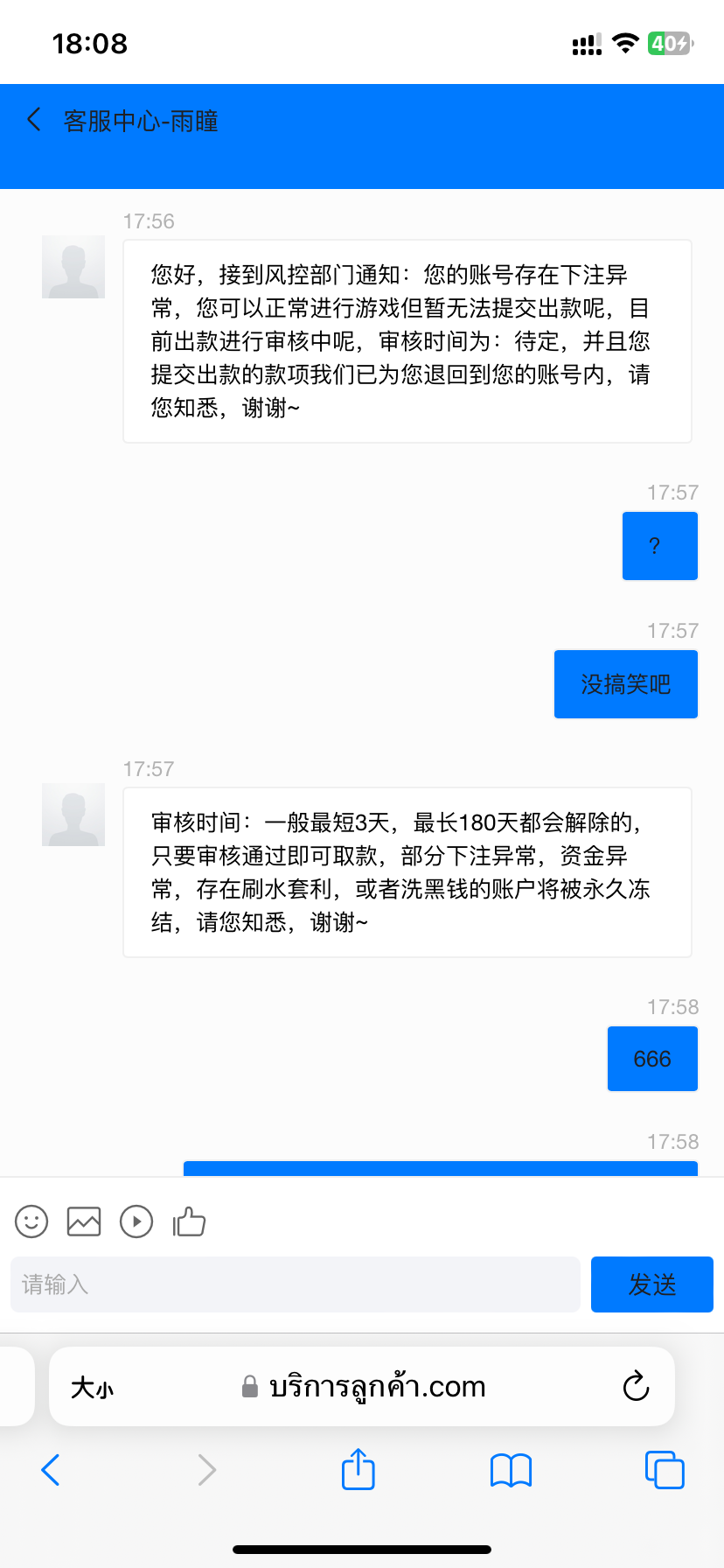This screenshot has height=1568, width=724.
Task: Tap the 666 sent message bubble
Action: point(652,1059)
